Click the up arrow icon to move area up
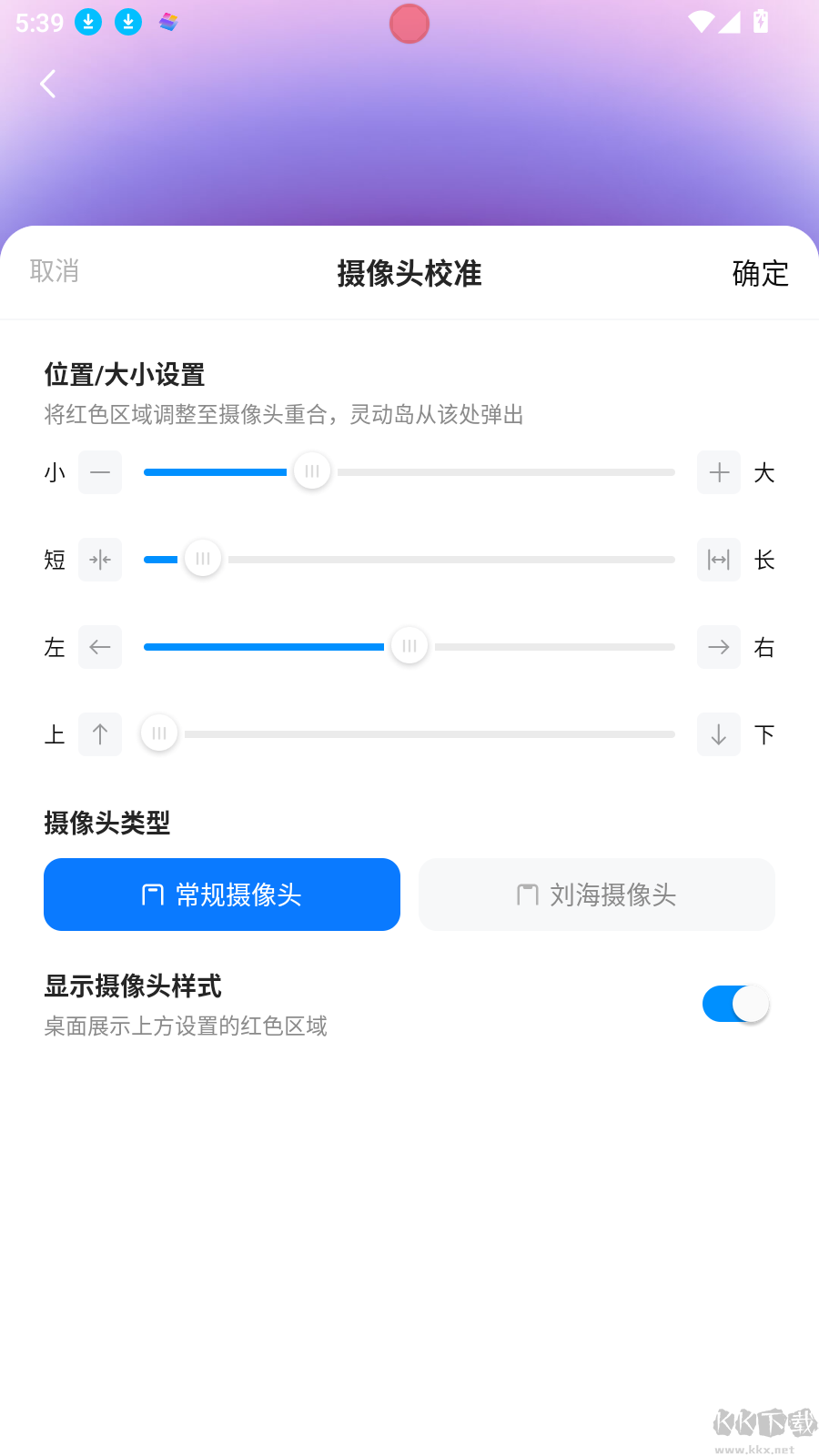The height and width of the screenshot is (1456, 819). (x=100, y=734)
